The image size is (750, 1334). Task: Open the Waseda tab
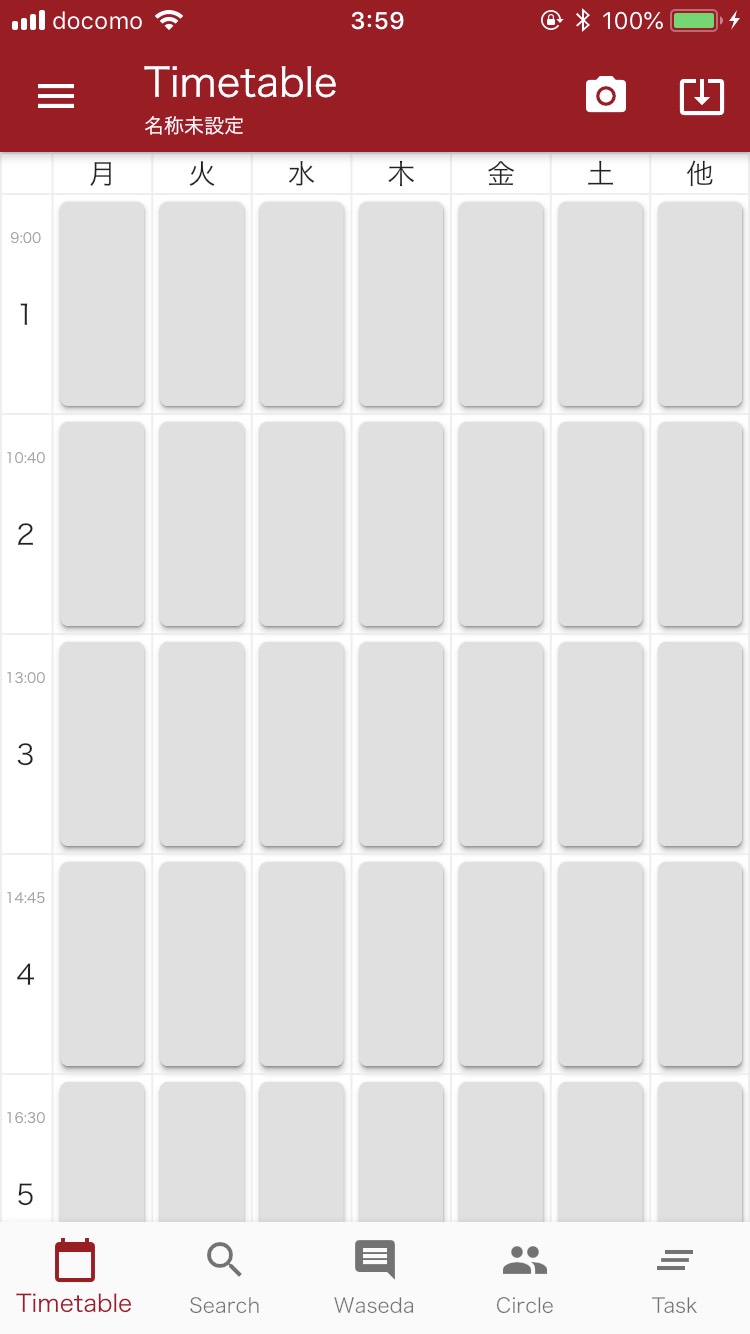click(374, 1278)
